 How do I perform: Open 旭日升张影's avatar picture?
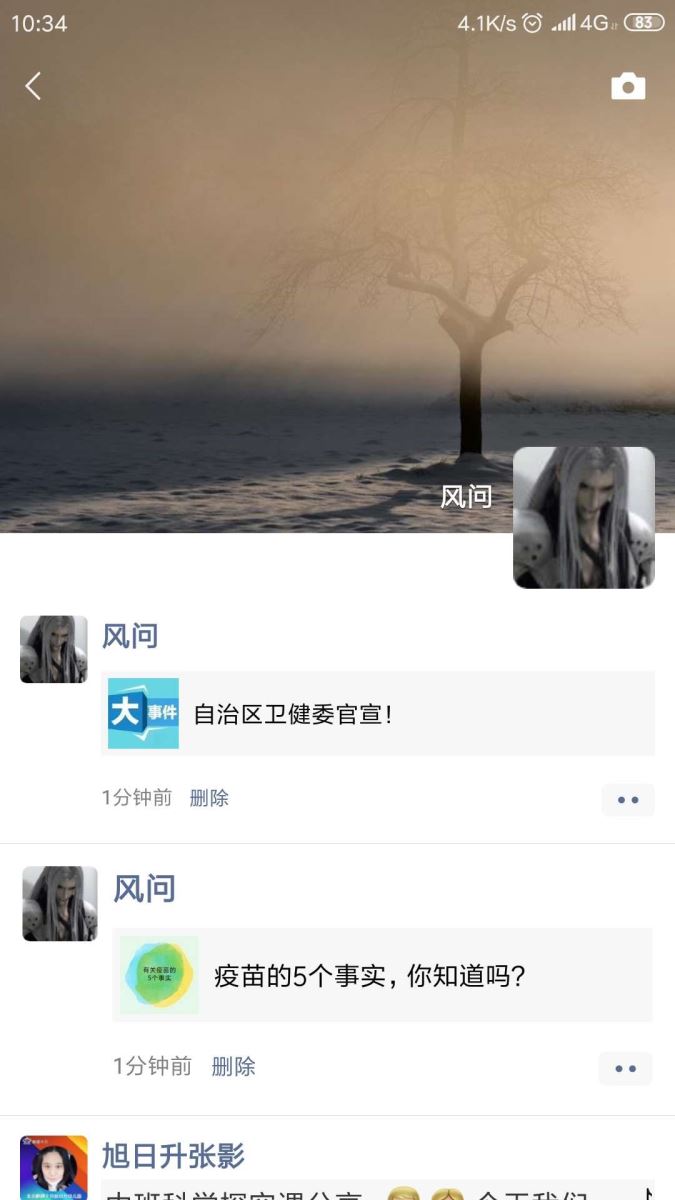(x=54, y=1168)
